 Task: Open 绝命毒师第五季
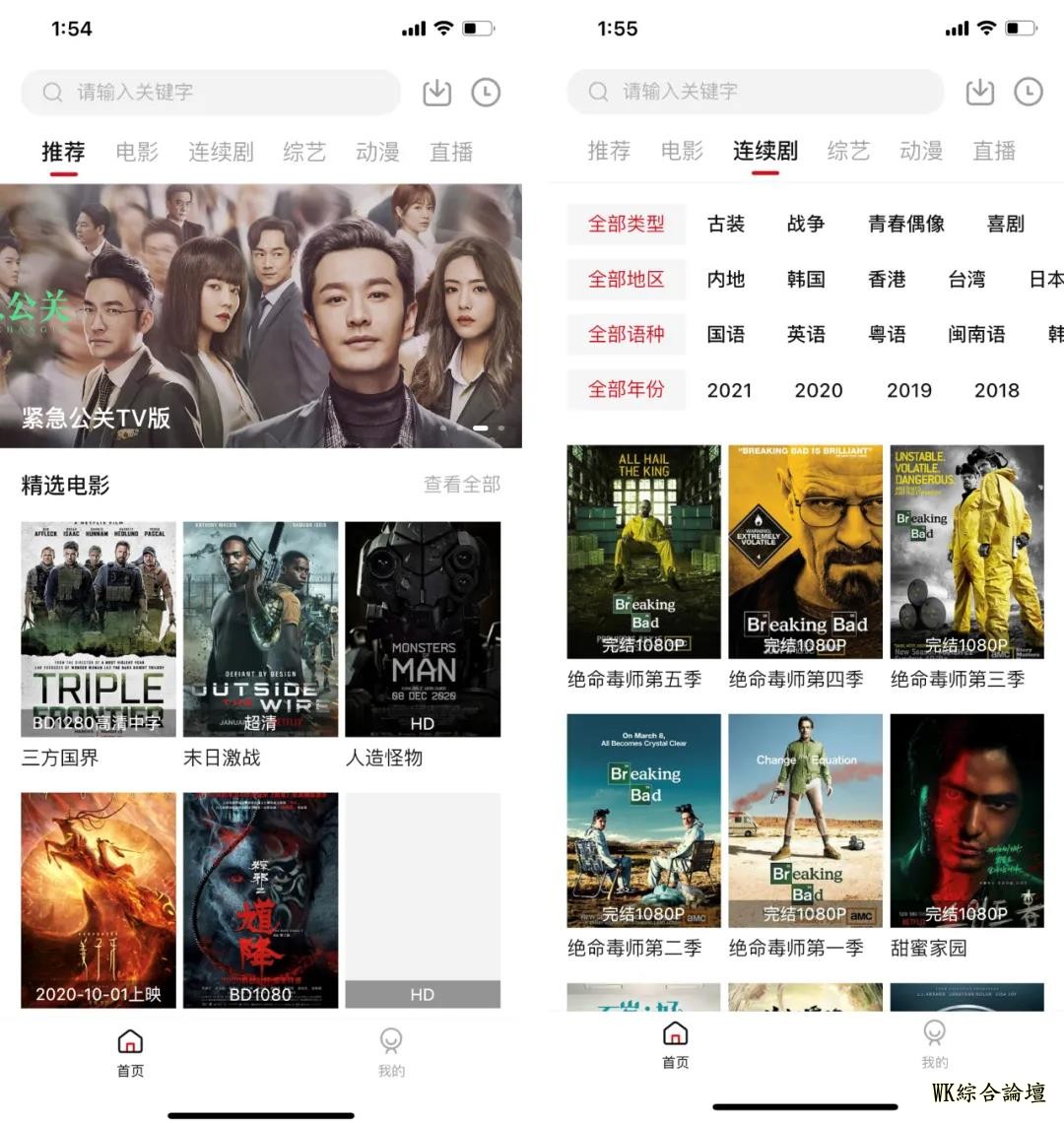(643, 553)
